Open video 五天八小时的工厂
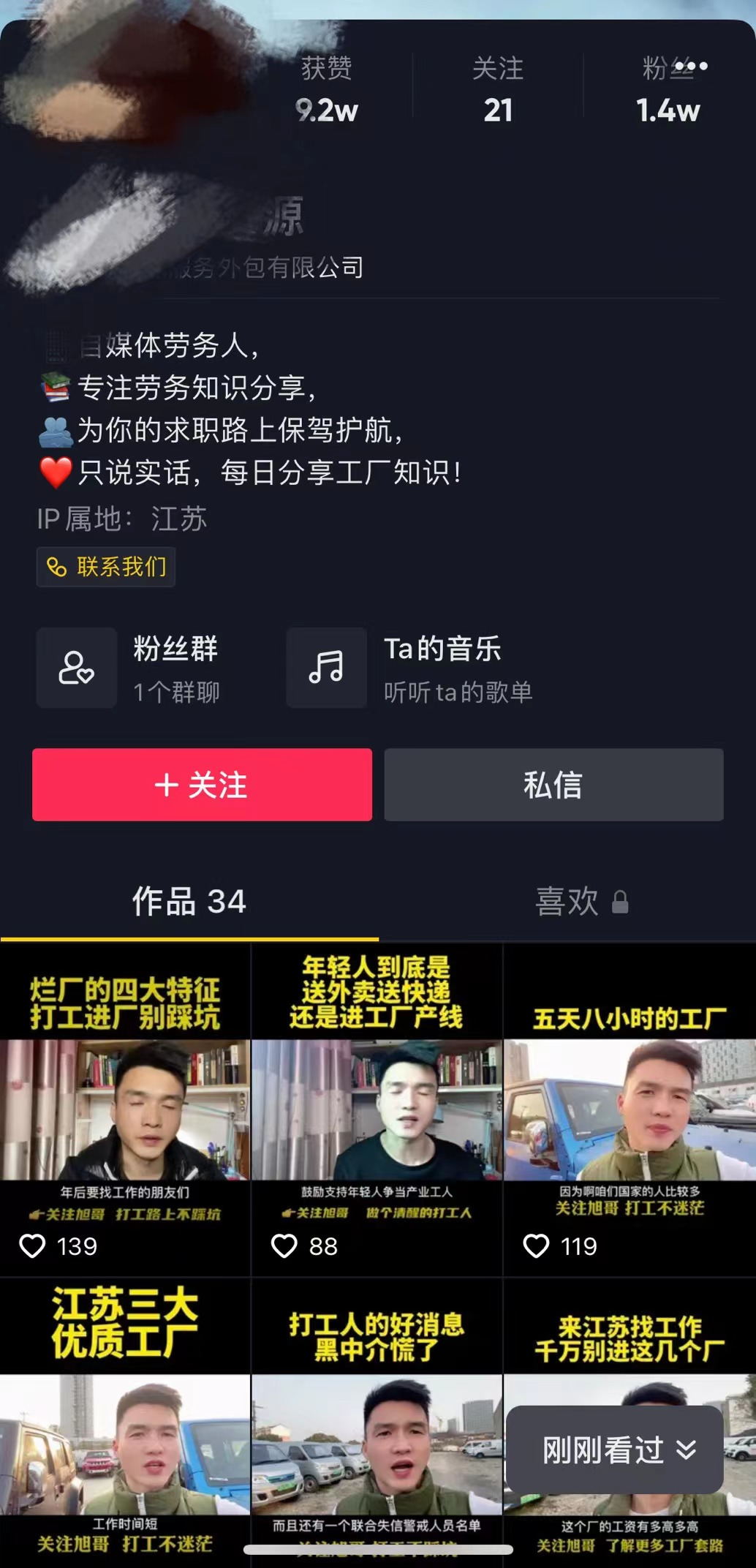This screenshot has height=1568, width=756. click(x=630, y=1109)
